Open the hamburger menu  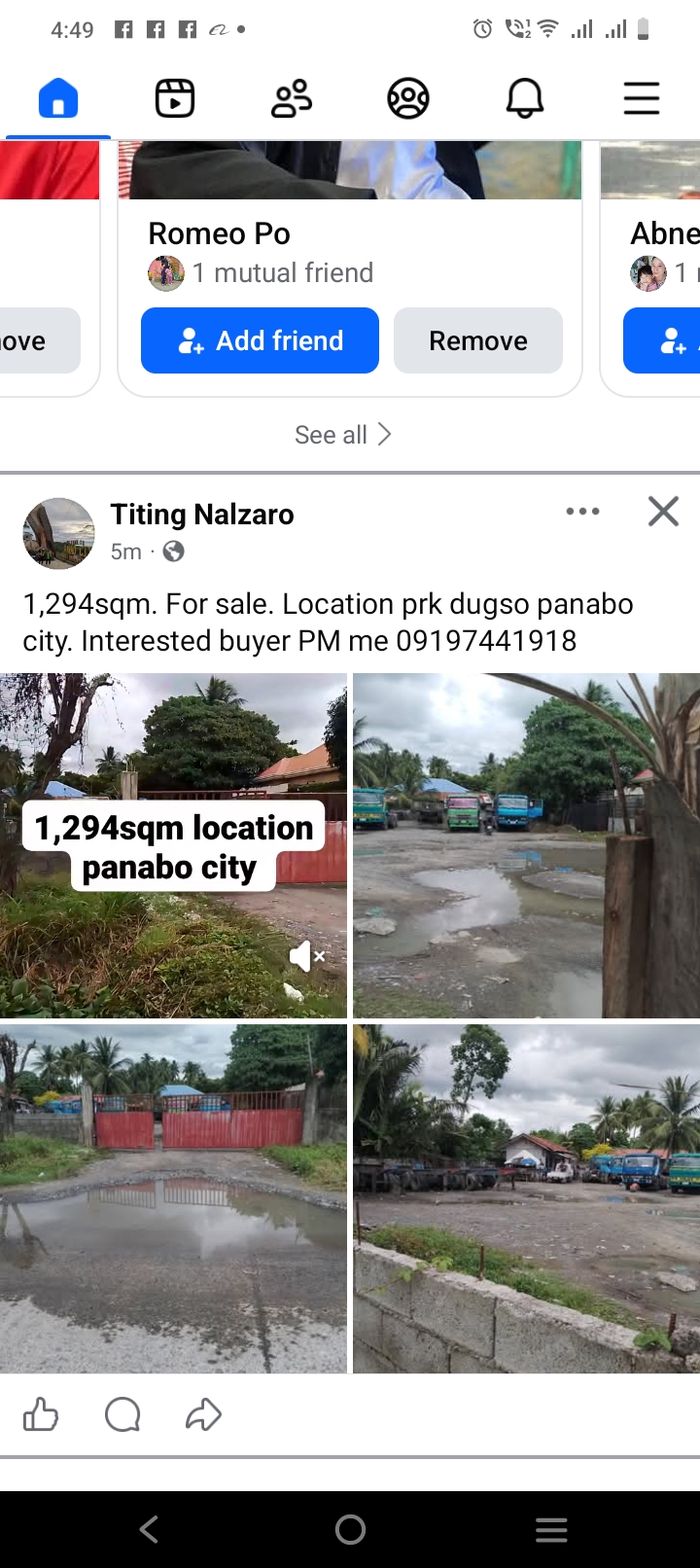(642, 99)
